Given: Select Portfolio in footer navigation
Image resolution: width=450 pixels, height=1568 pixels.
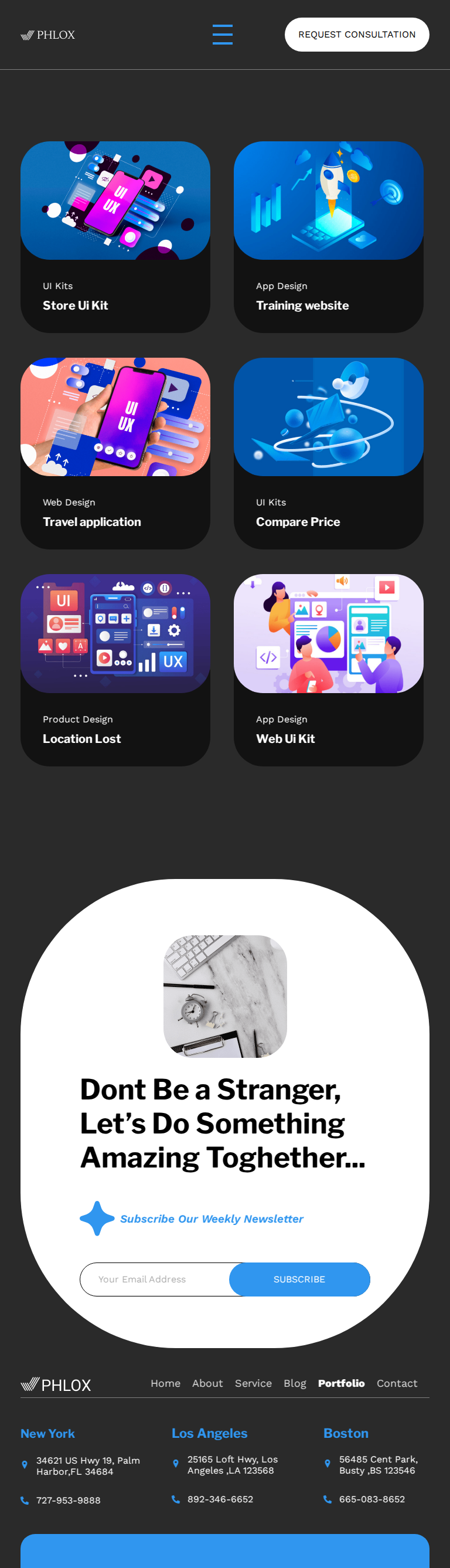Looking at the screenshot, I should click(341, 1383).
